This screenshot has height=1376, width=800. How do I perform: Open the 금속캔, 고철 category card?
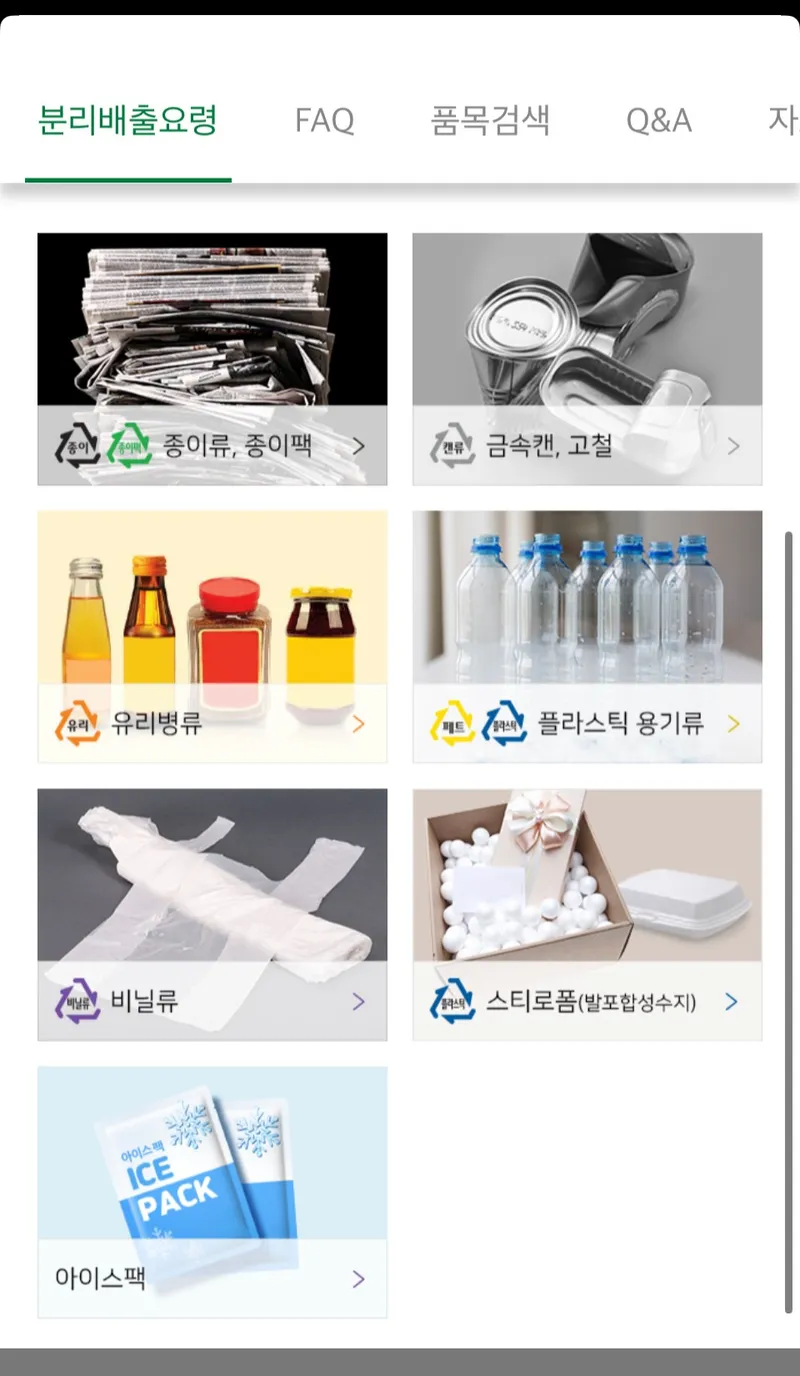587,359
